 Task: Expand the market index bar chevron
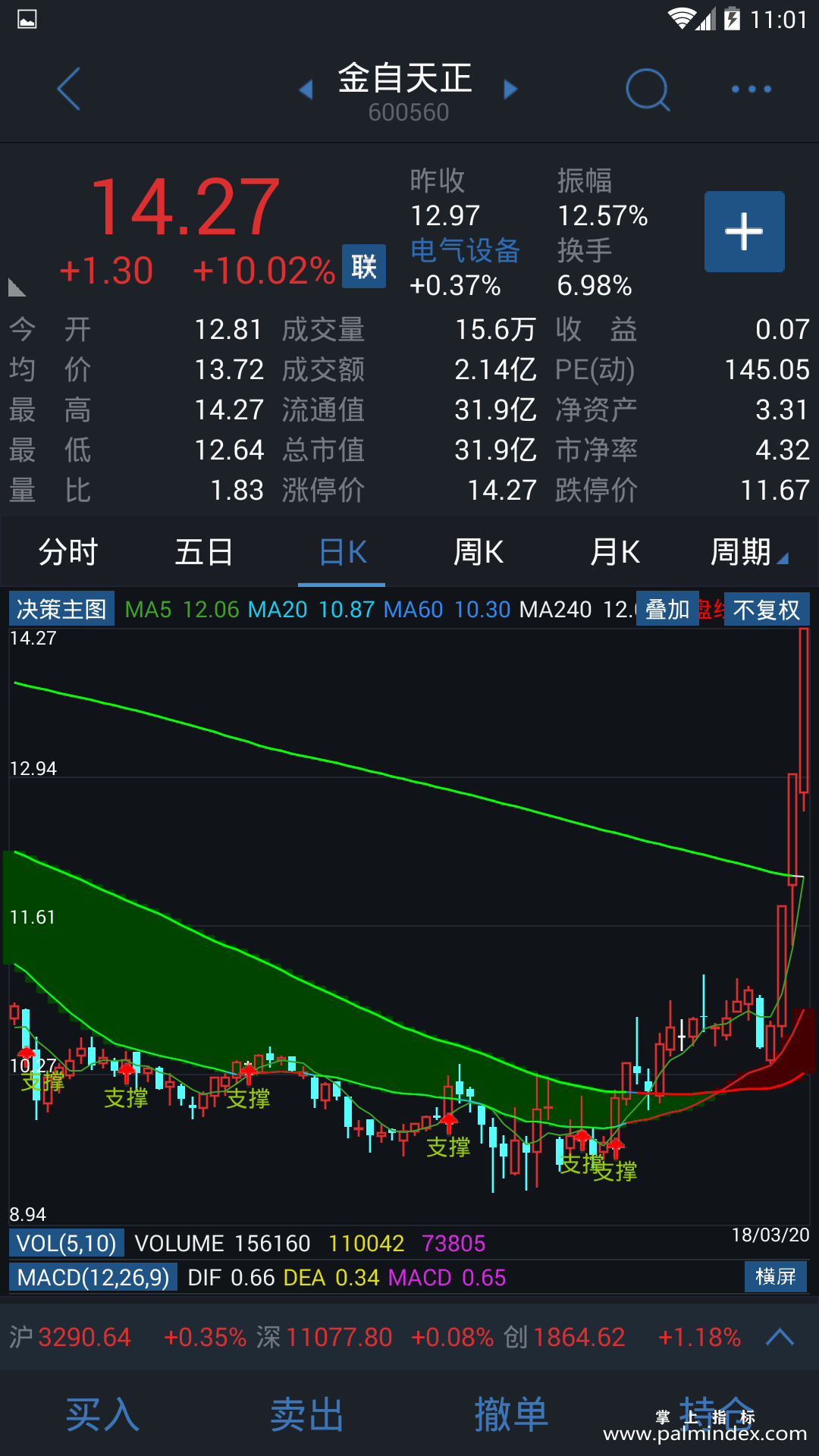coord(780,1337)
